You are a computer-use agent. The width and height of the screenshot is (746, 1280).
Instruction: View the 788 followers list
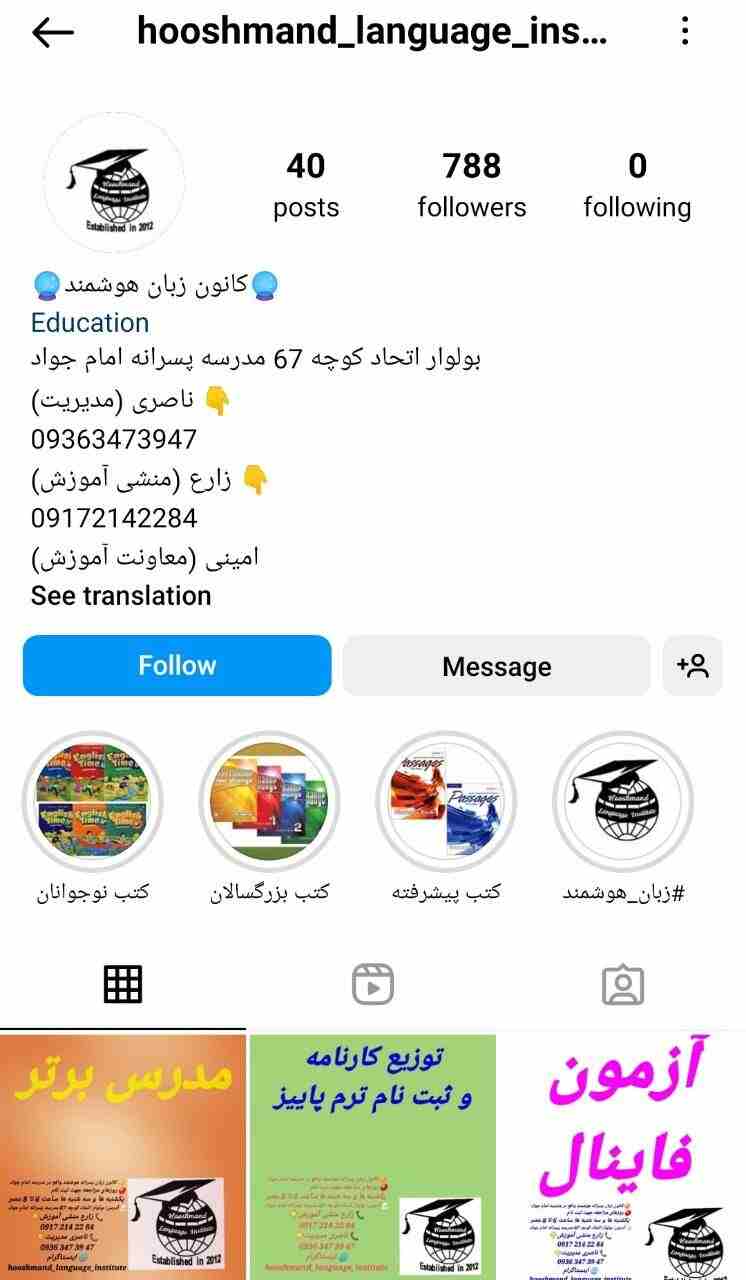(471, 185)
